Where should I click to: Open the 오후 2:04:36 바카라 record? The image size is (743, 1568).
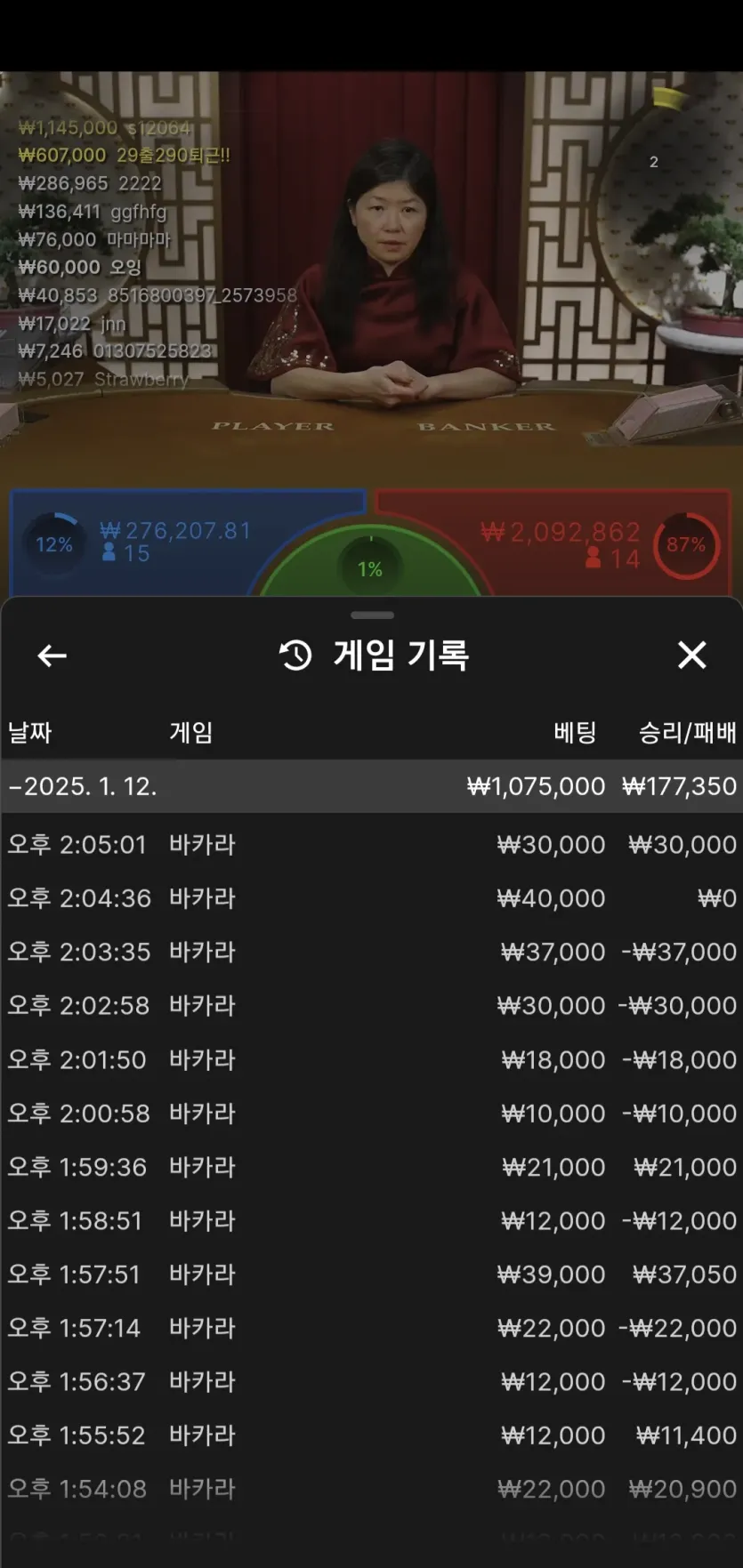click(x=371, y=898)
